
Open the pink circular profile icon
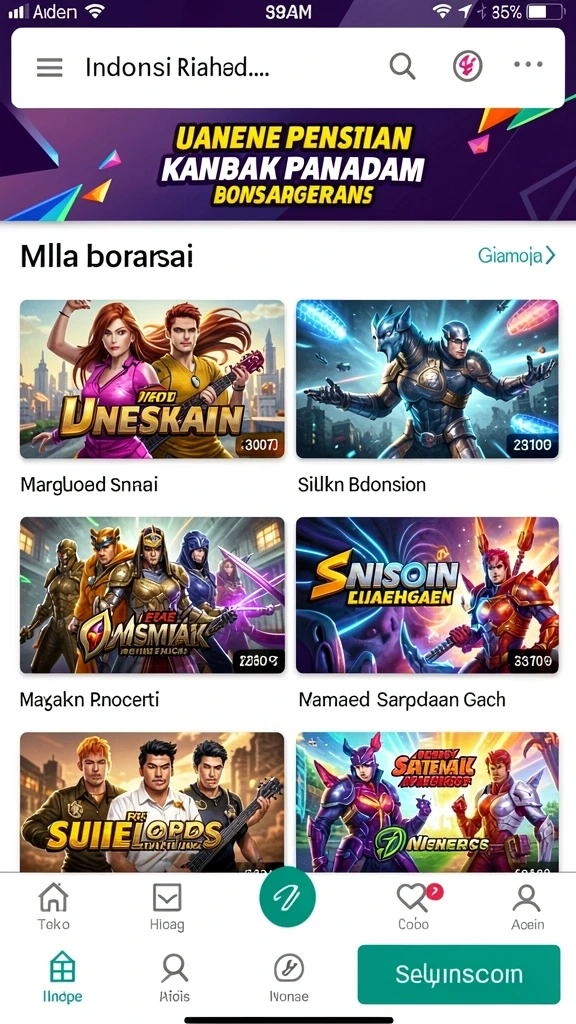point(468,65)
